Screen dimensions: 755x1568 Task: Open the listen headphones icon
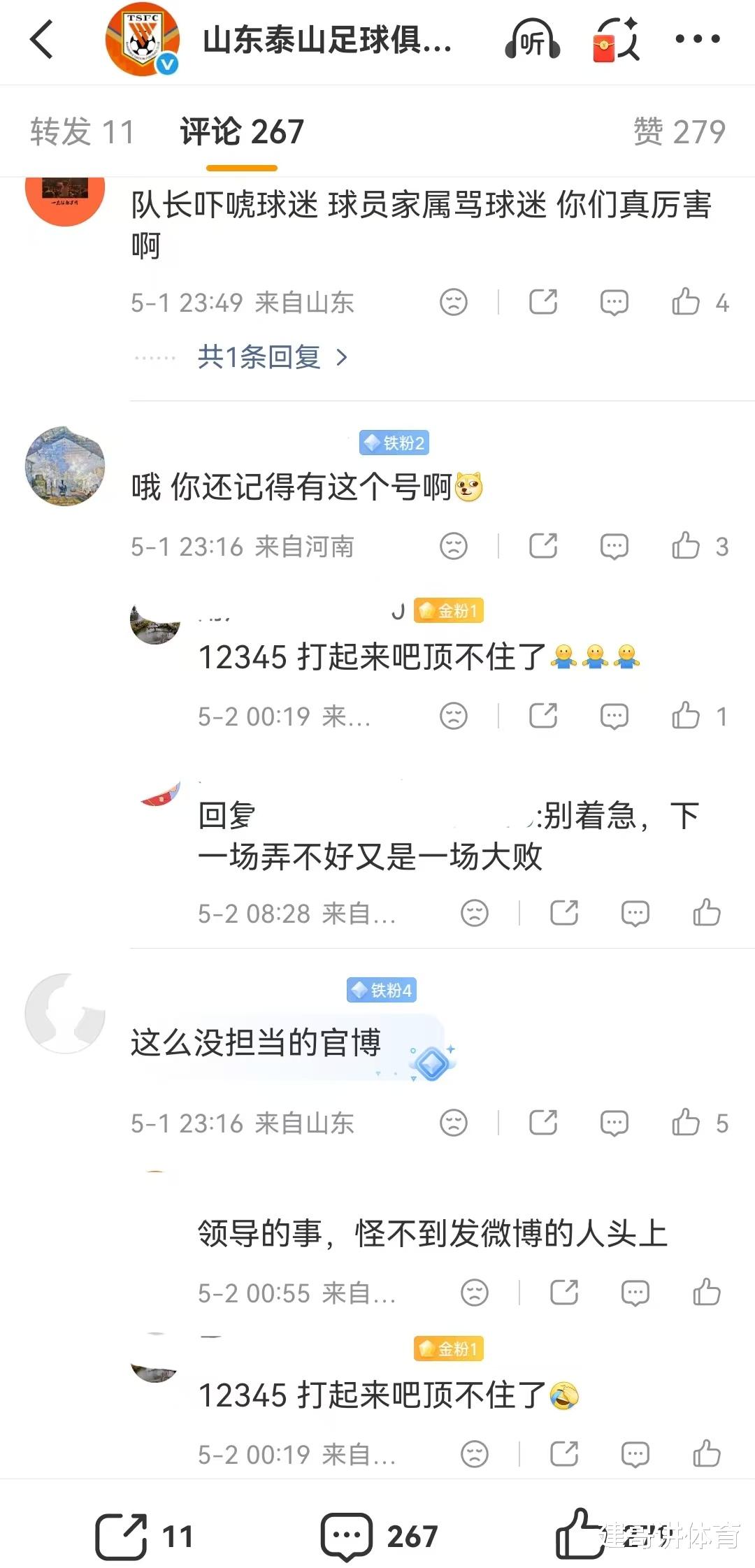point(533,40)
